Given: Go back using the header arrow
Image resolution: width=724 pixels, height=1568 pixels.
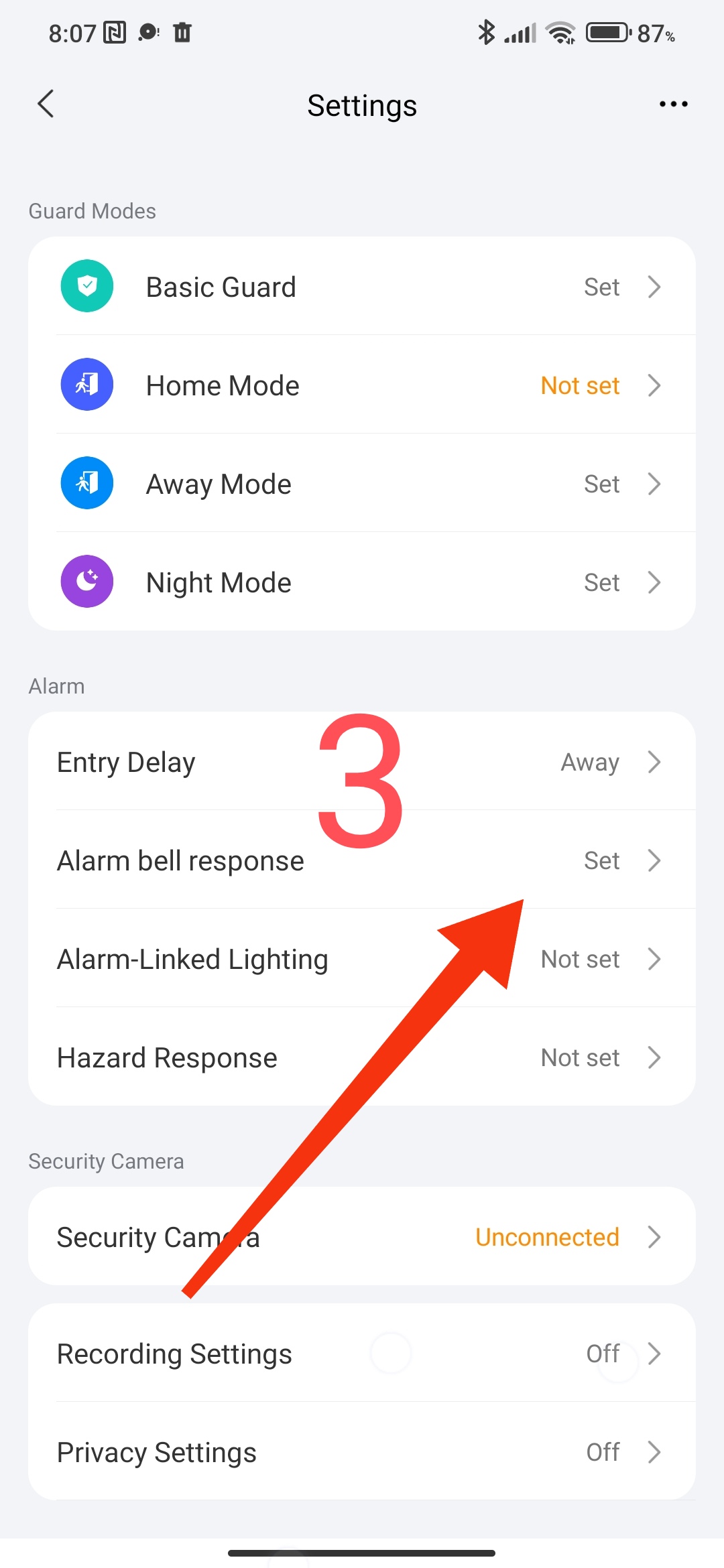Looking at the screenshot, I should (46, 104).
